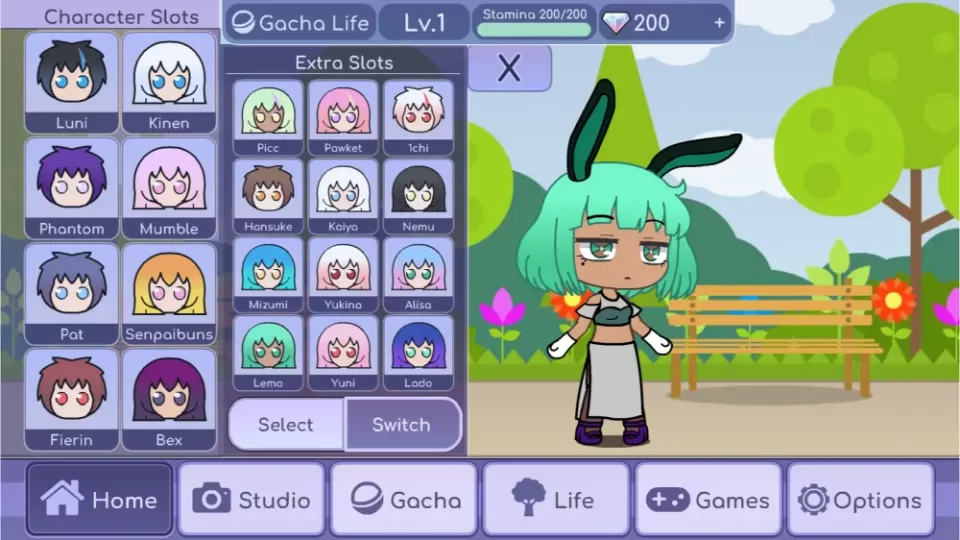Pick the Kinen character slot
Screen dimensions: 960x540
point(168,82)
